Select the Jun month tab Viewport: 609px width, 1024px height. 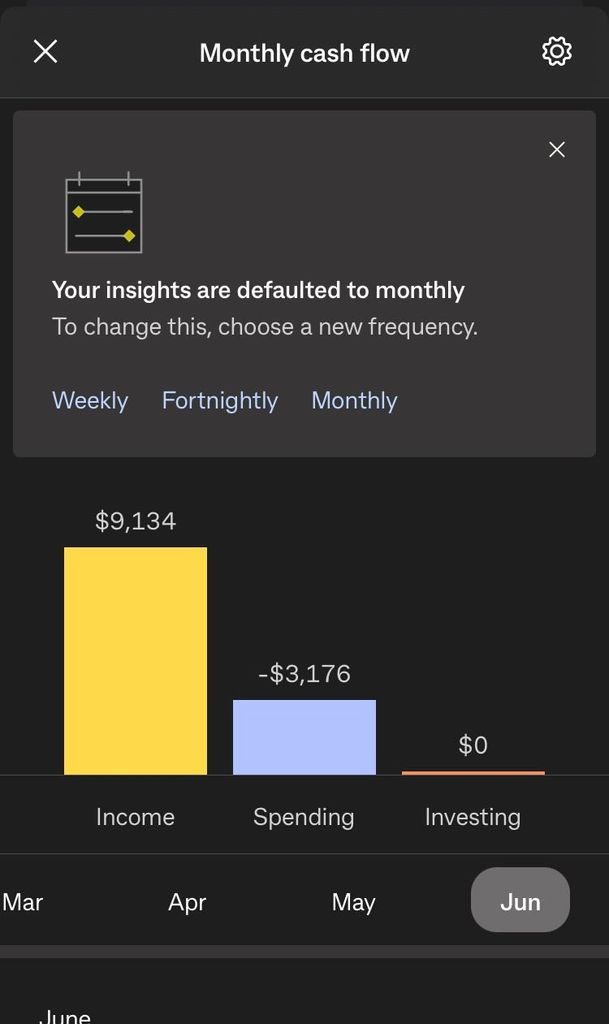tap(520, 900)
